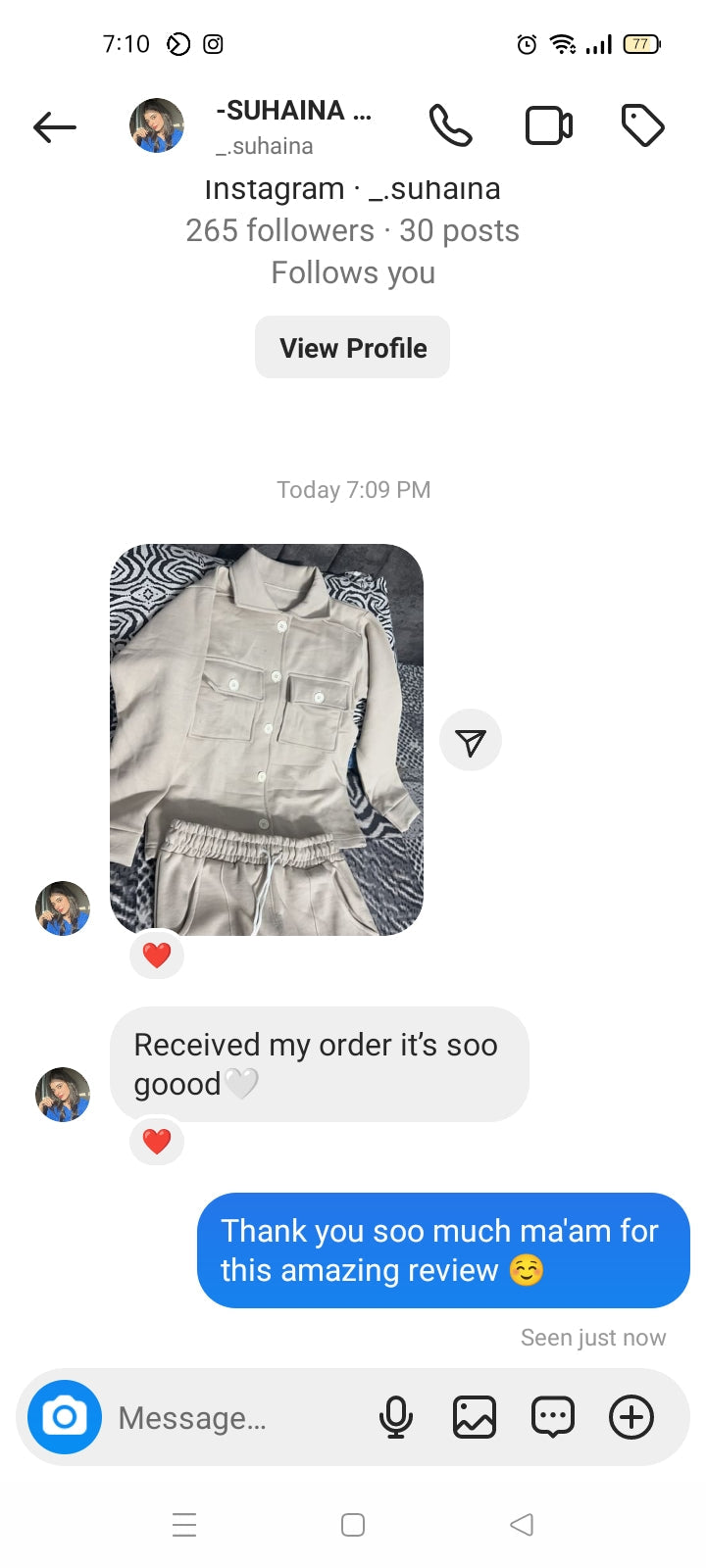Forward the photo with the share icon
Screen dimensions: 706x1568
point(471,742)
